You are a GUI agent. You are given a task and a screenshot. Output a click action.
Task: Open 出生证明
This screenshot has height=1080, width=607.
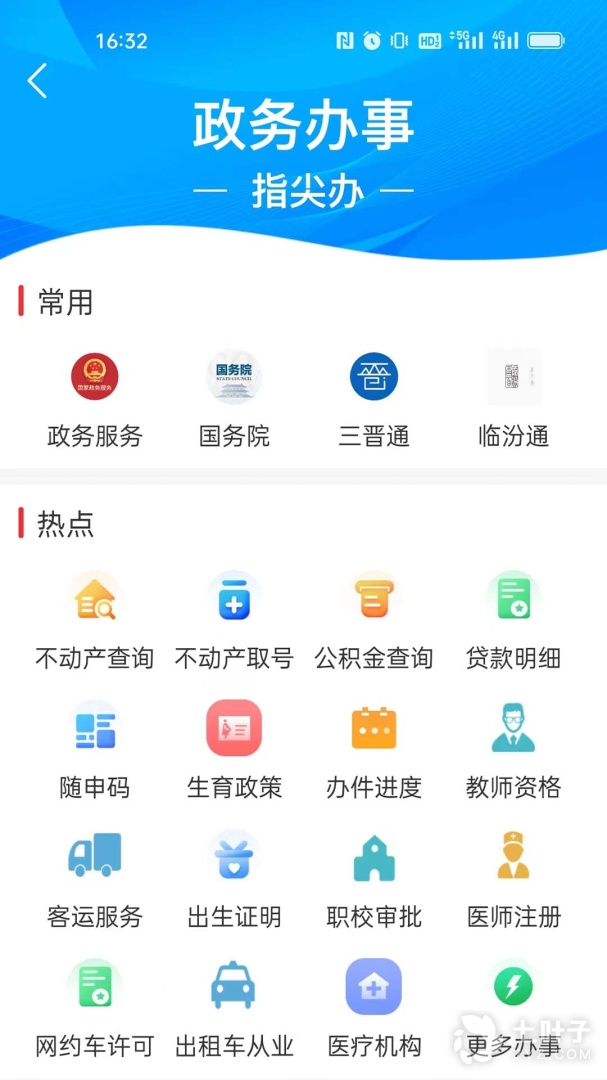tap(234, 857)
